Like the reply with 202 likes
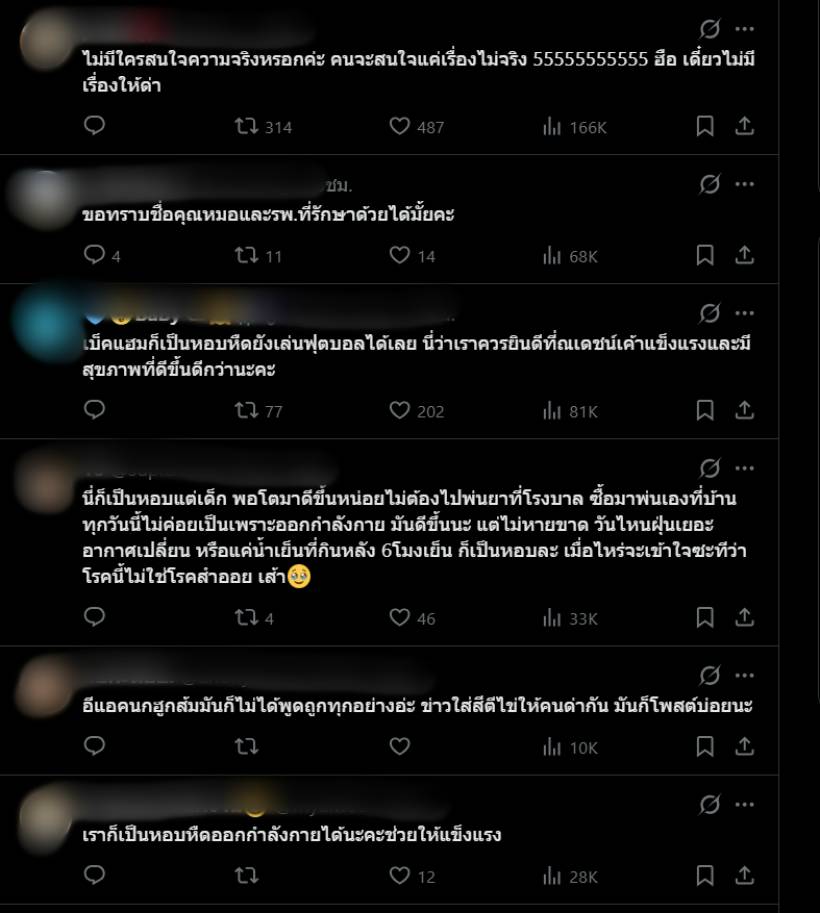 (x=399, y=410)
